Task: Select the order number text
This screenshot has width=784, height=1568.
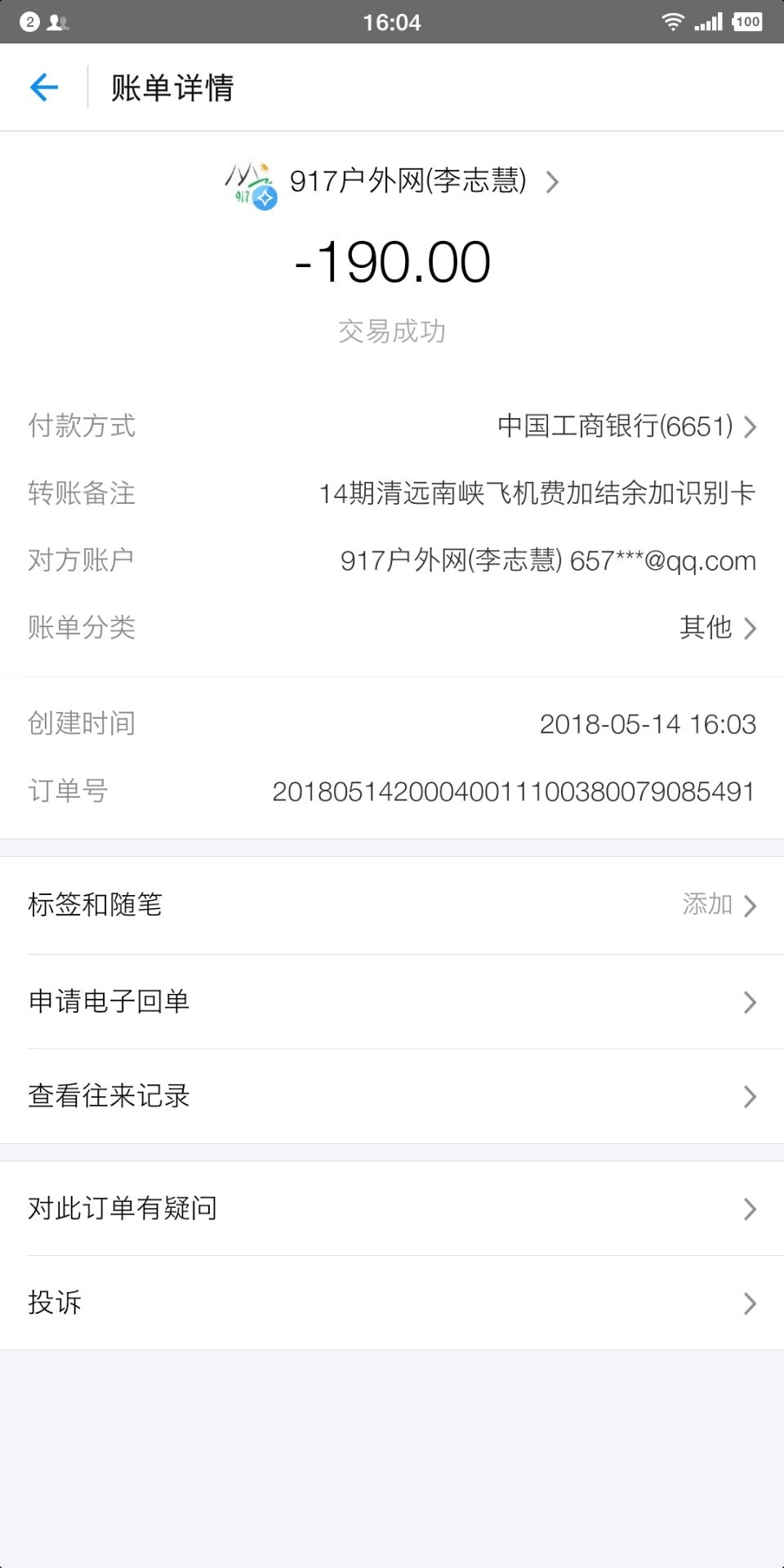Action: tap(513, 790)
